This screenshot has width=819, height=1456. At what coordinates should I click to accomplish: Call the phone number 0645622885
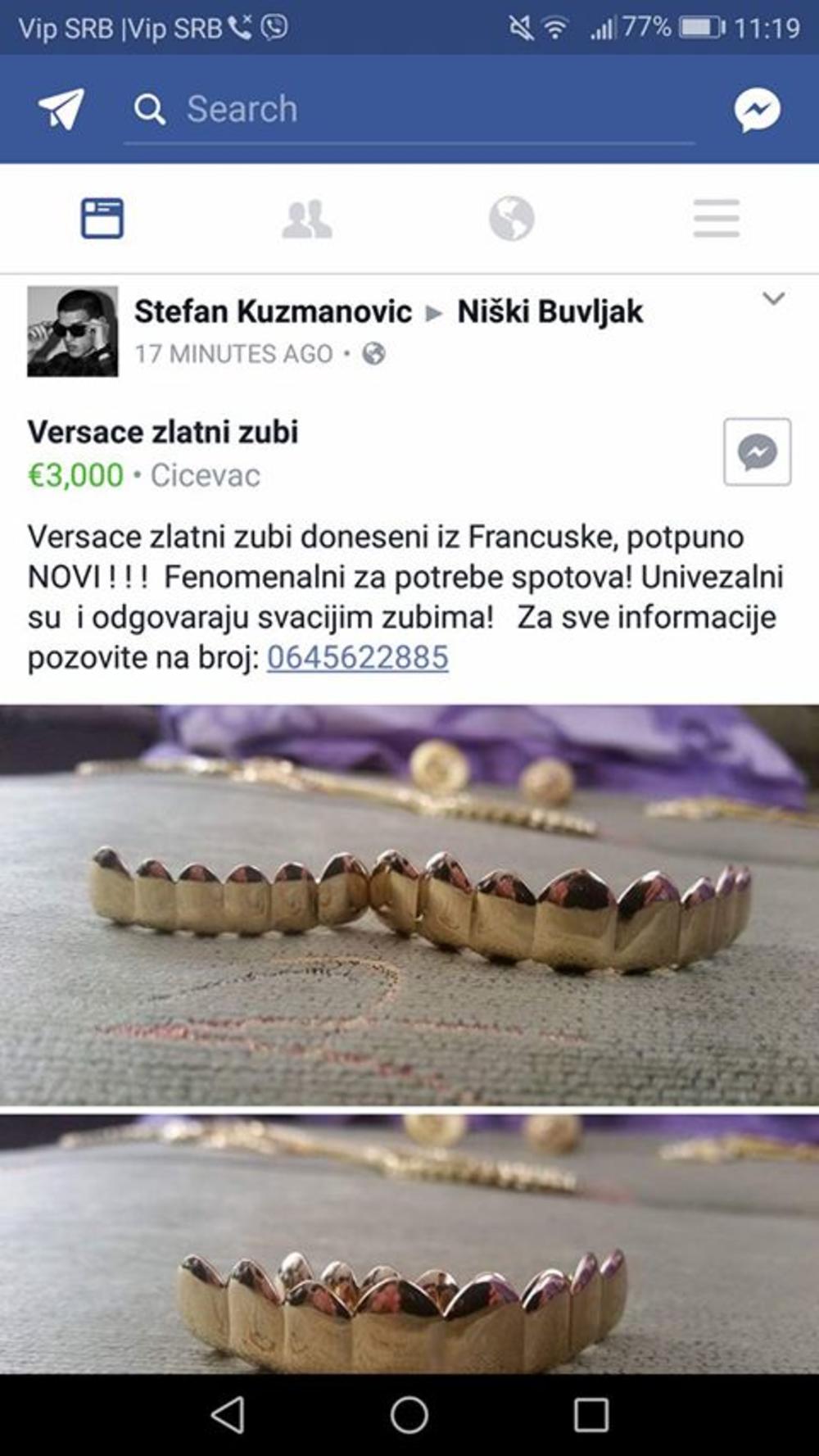pyautogui.click(x=358, y=657)
